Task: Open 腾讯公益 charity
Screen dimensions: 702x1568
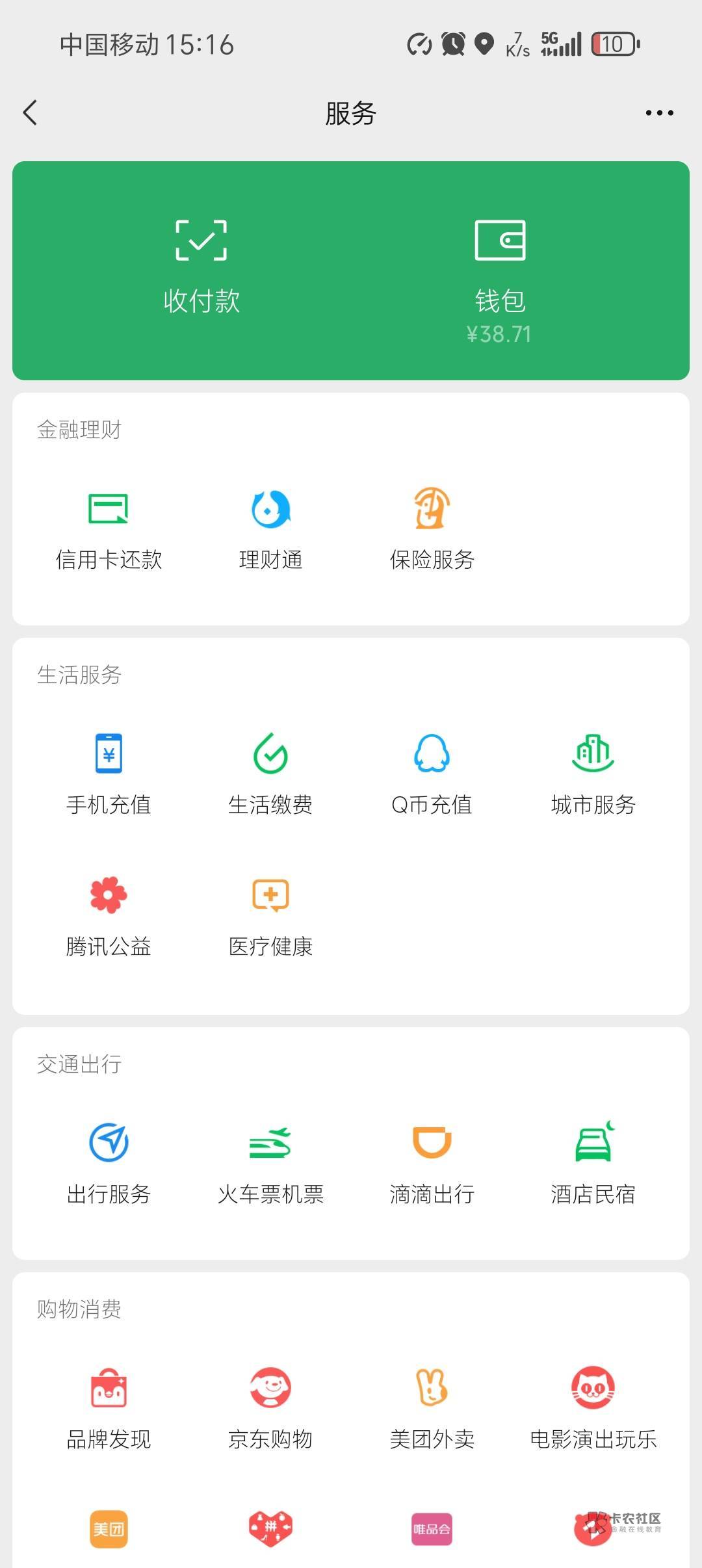Action: (109, 917)
